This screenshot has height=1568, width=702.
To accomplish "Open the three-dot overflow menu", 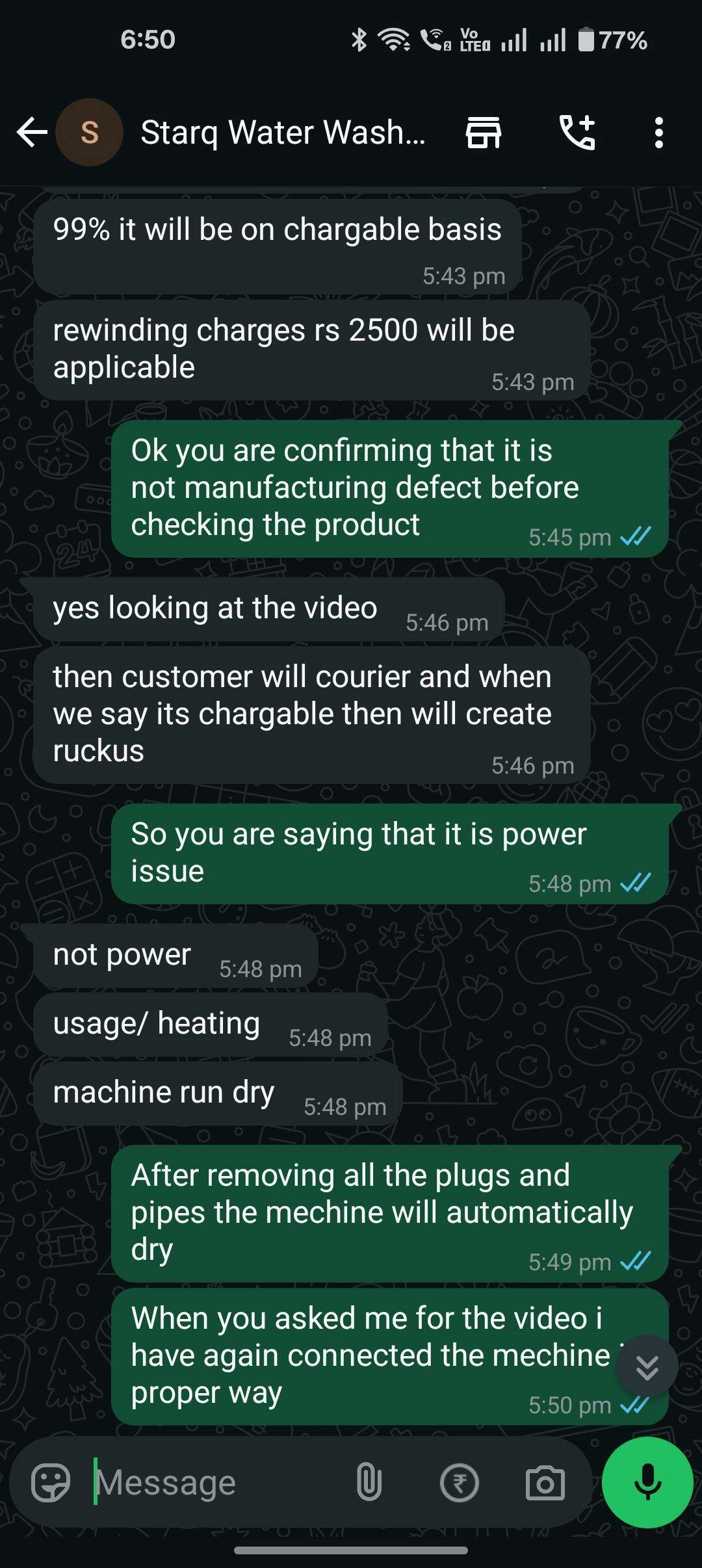I will tap(659, 133).
